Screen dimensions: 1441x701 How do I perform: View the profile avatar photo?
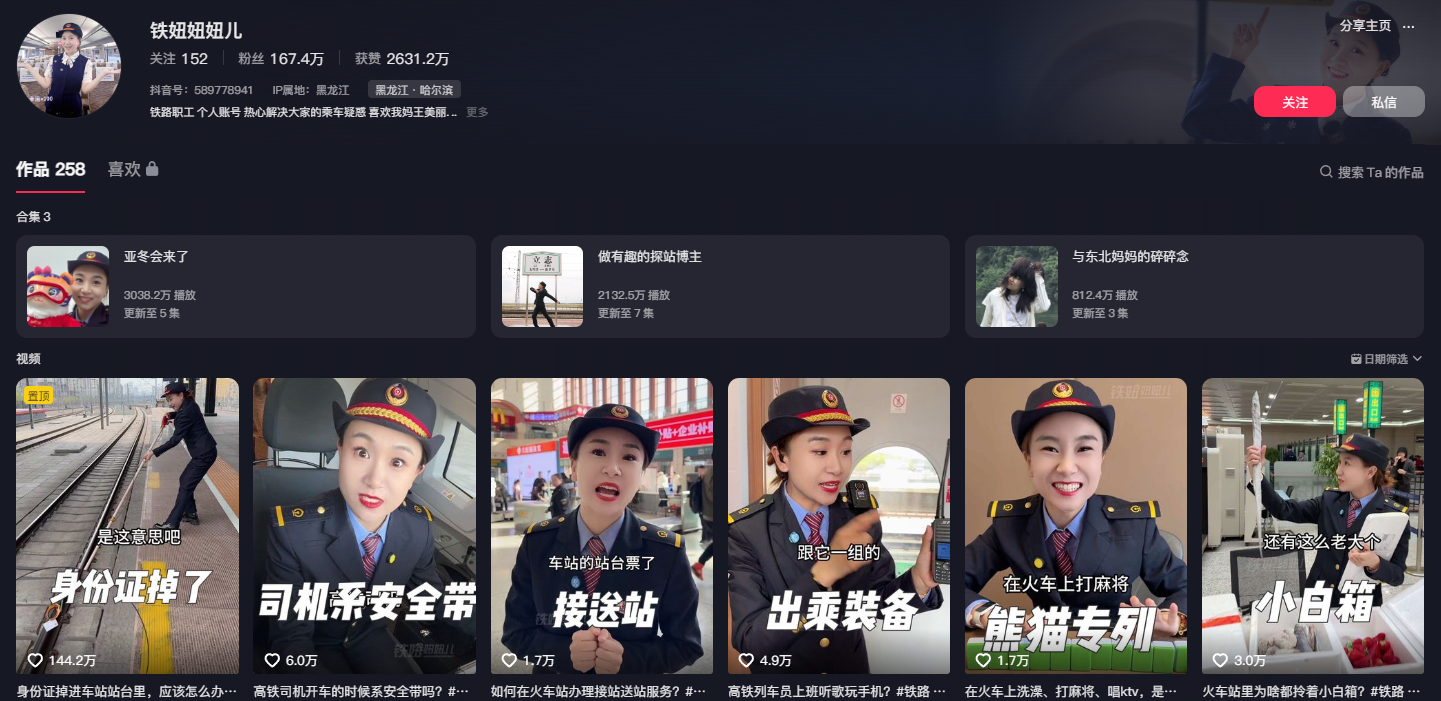68,65
